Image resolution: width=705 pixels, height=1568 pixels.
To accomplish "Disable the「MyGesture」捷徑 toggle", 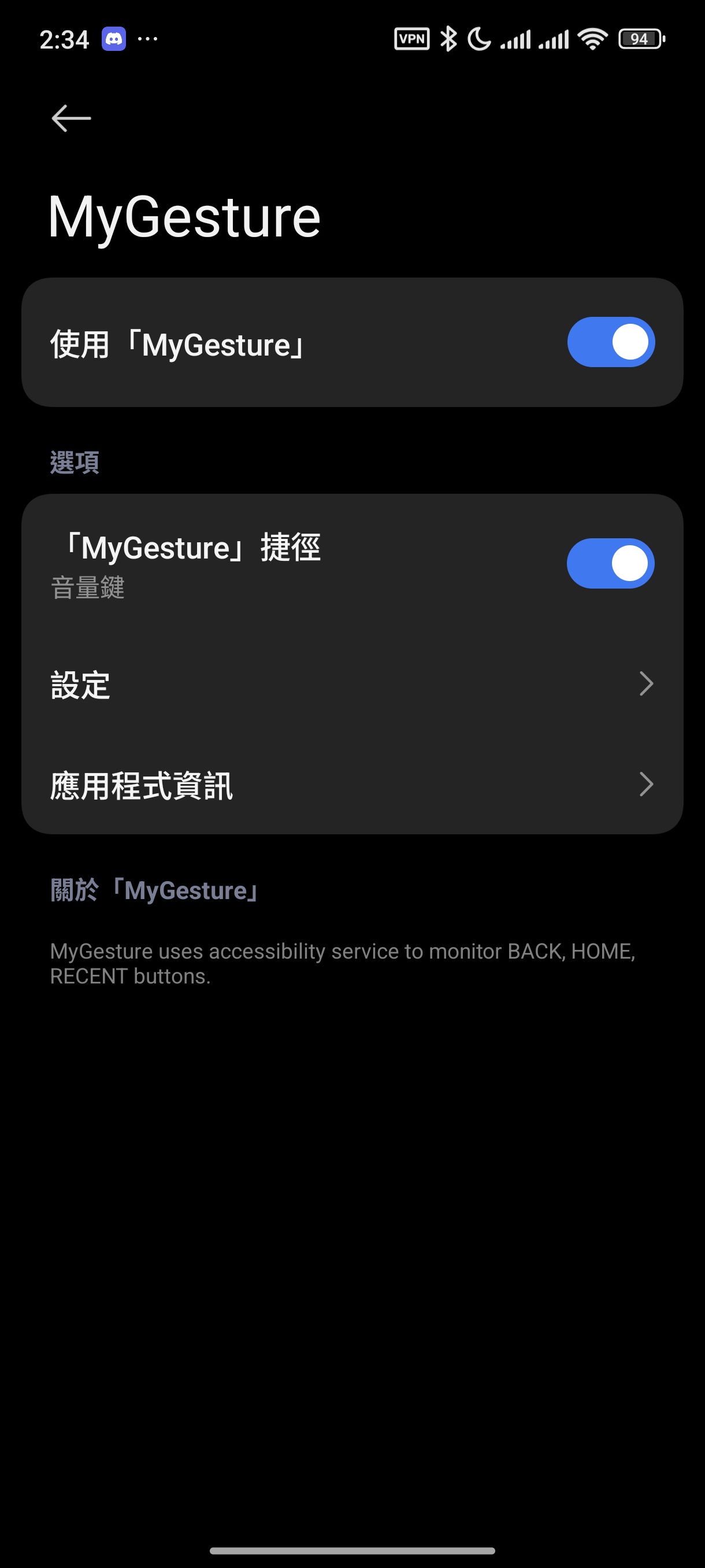I will point(610,563).
